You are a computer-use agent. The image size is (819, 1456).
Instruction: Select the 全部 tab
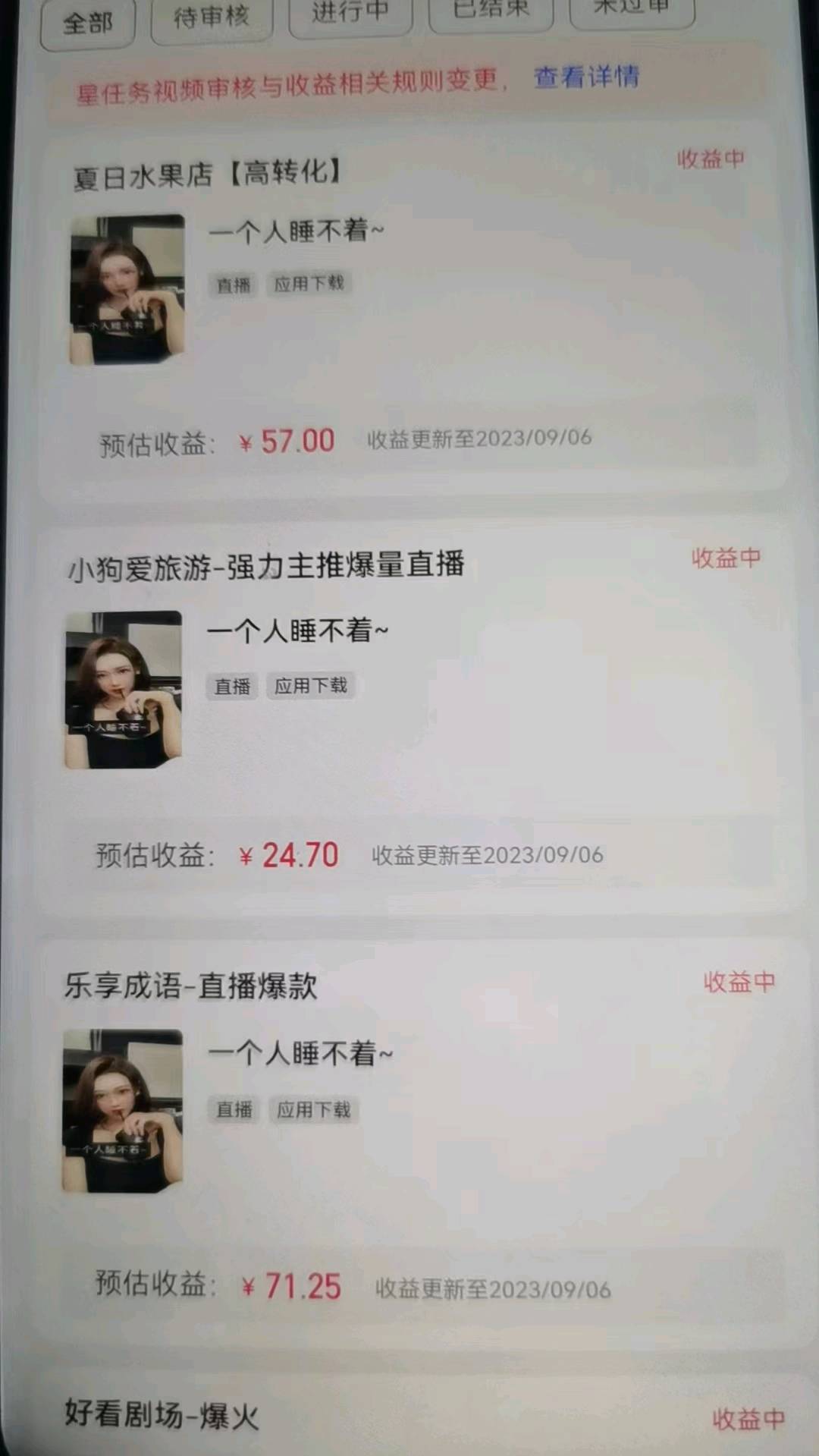88,23
